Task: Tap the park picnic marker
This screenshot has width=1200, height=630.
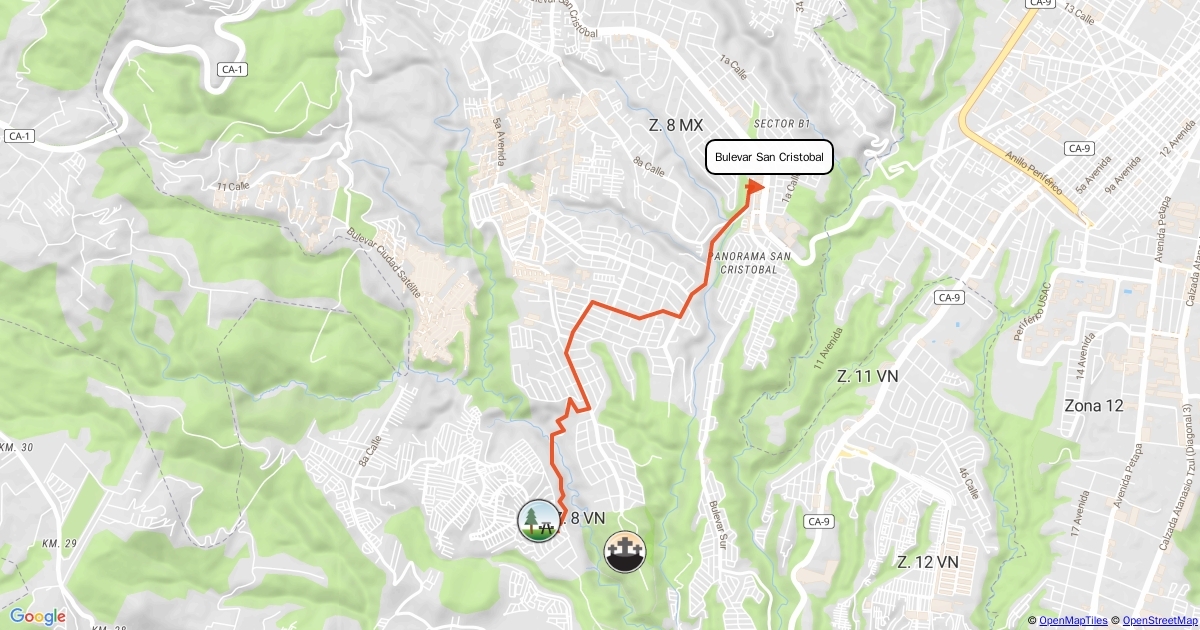Action: (x=538, y=521)
